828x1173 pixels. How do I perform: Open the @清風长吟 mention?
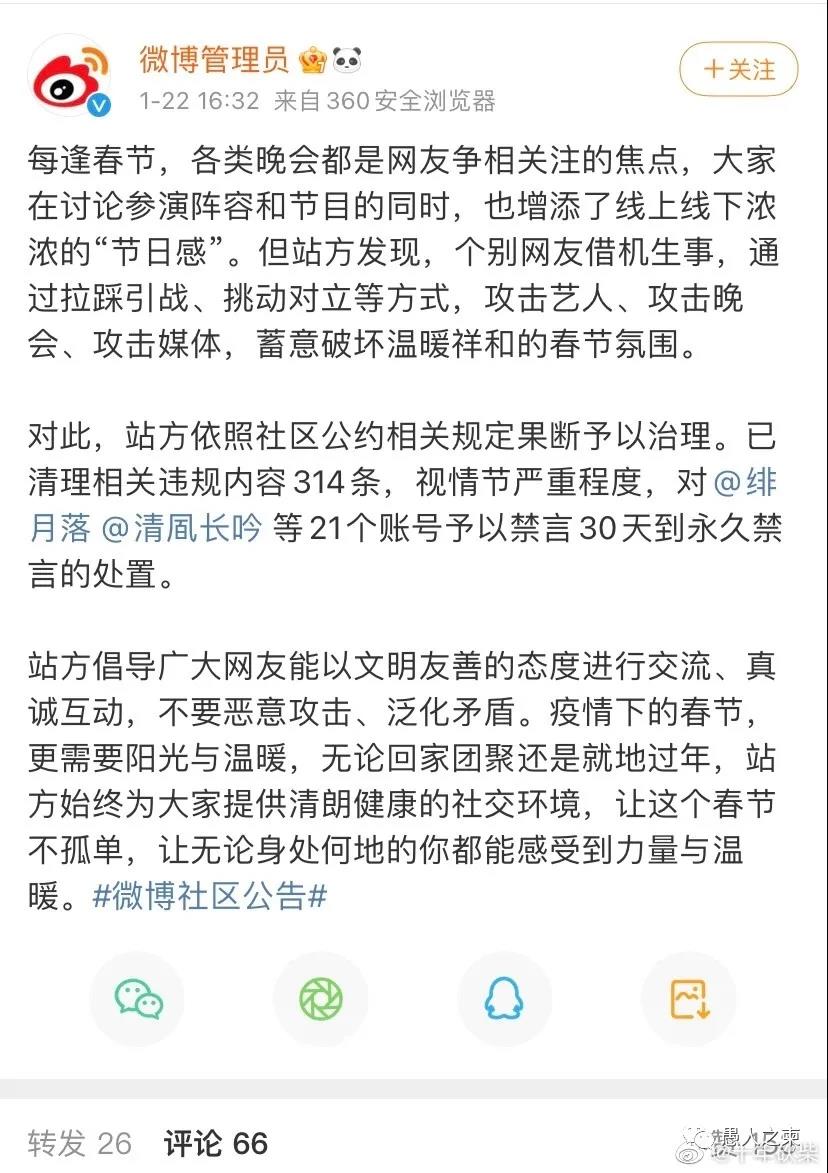tap(182, 528)
